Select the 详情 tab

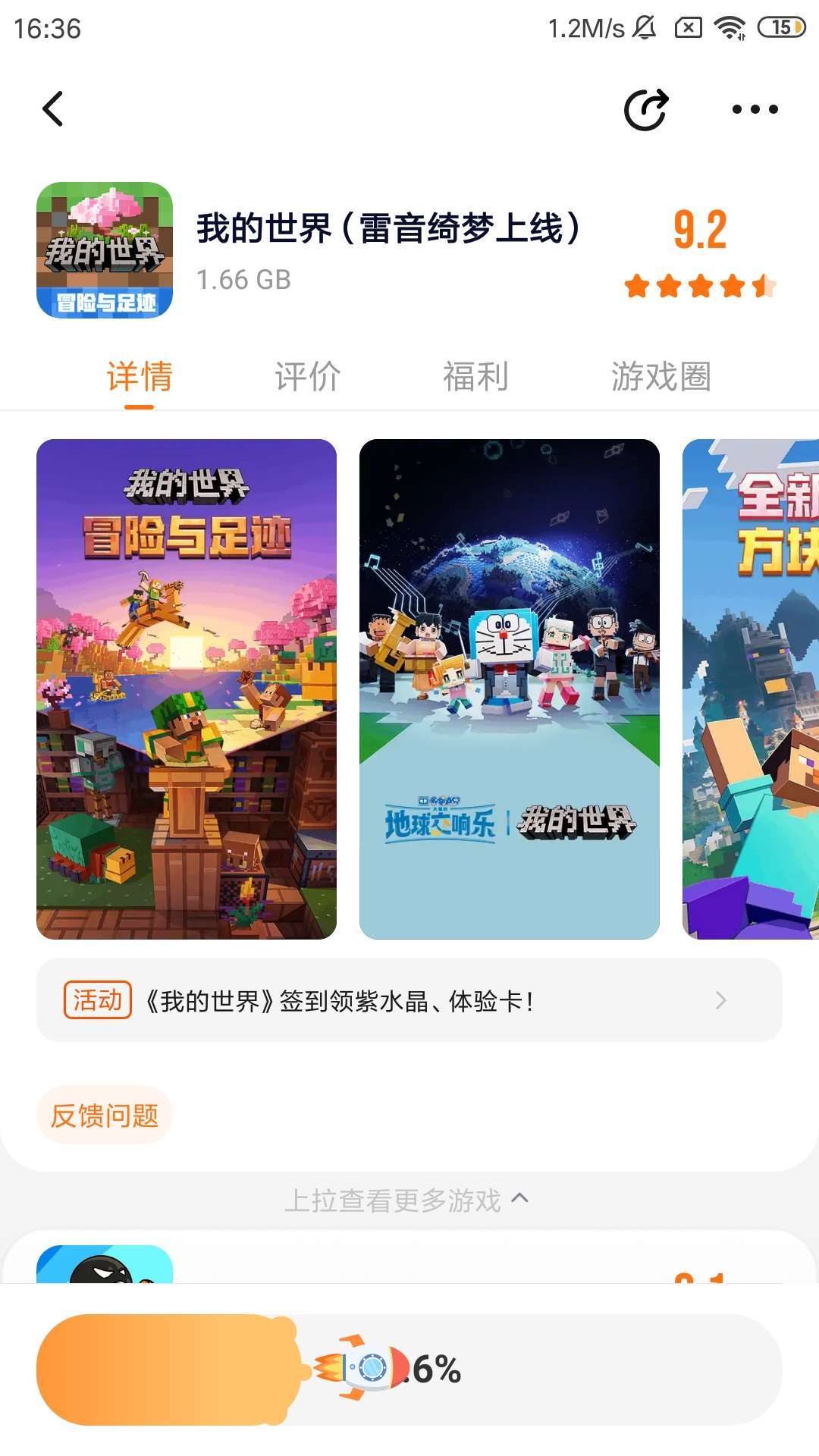tap(140, 377)
